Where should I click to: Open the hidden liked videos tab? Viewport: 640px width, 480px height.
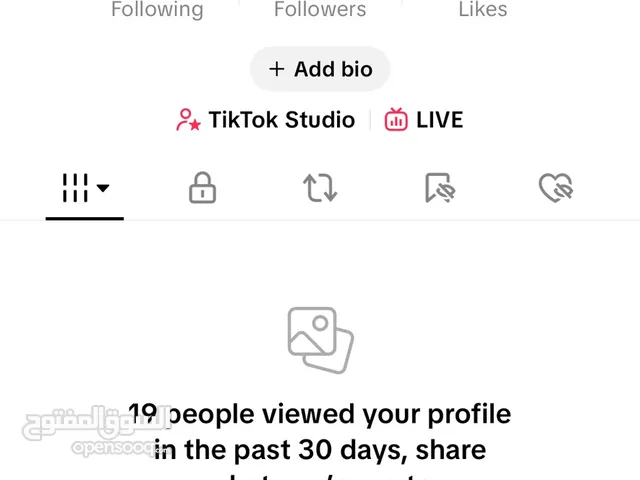click(556, 187)
